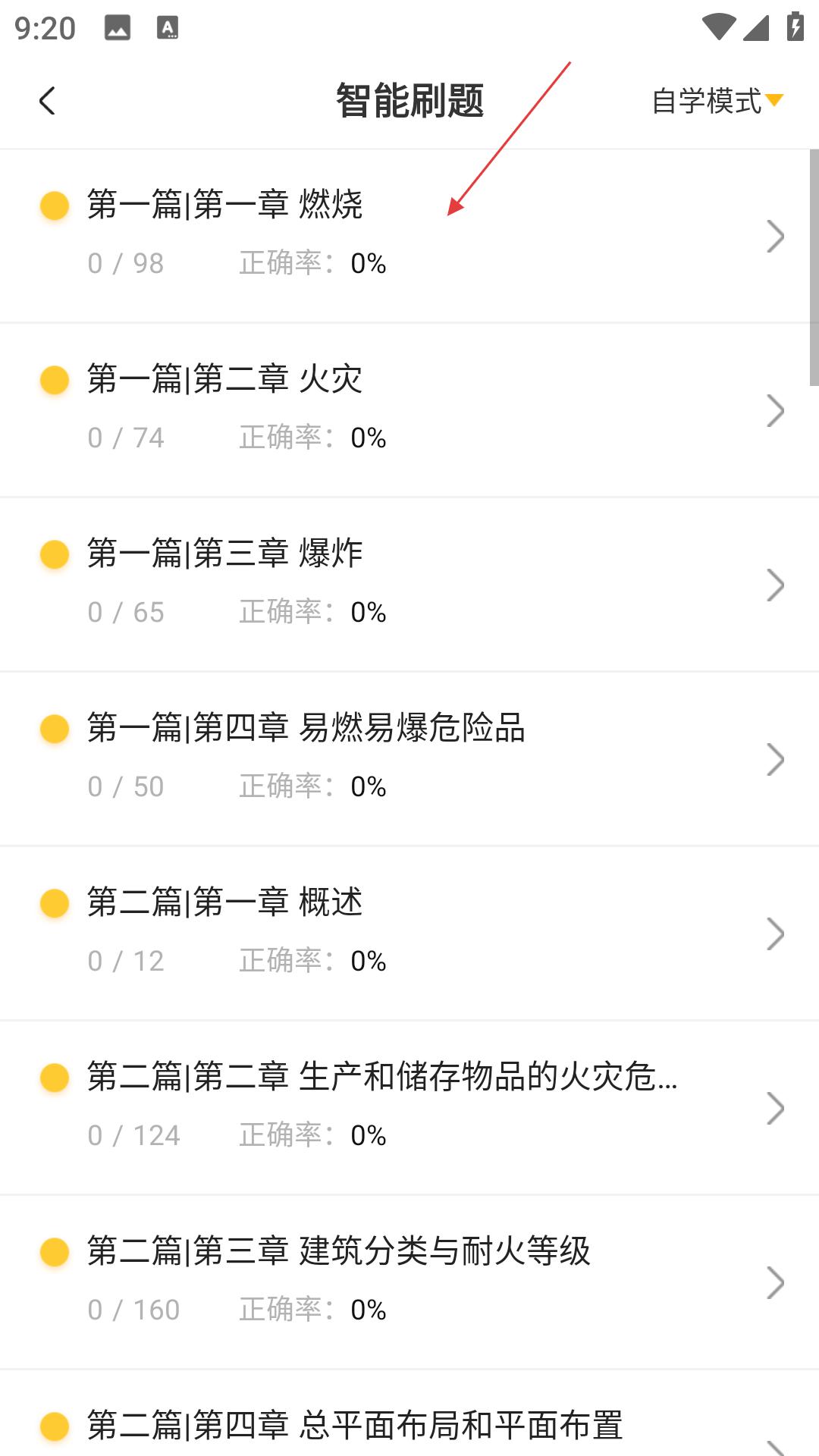819x1456 pixels.
Task: Open chapter 第二篇|第一章 概述
Action: point(409,934)
